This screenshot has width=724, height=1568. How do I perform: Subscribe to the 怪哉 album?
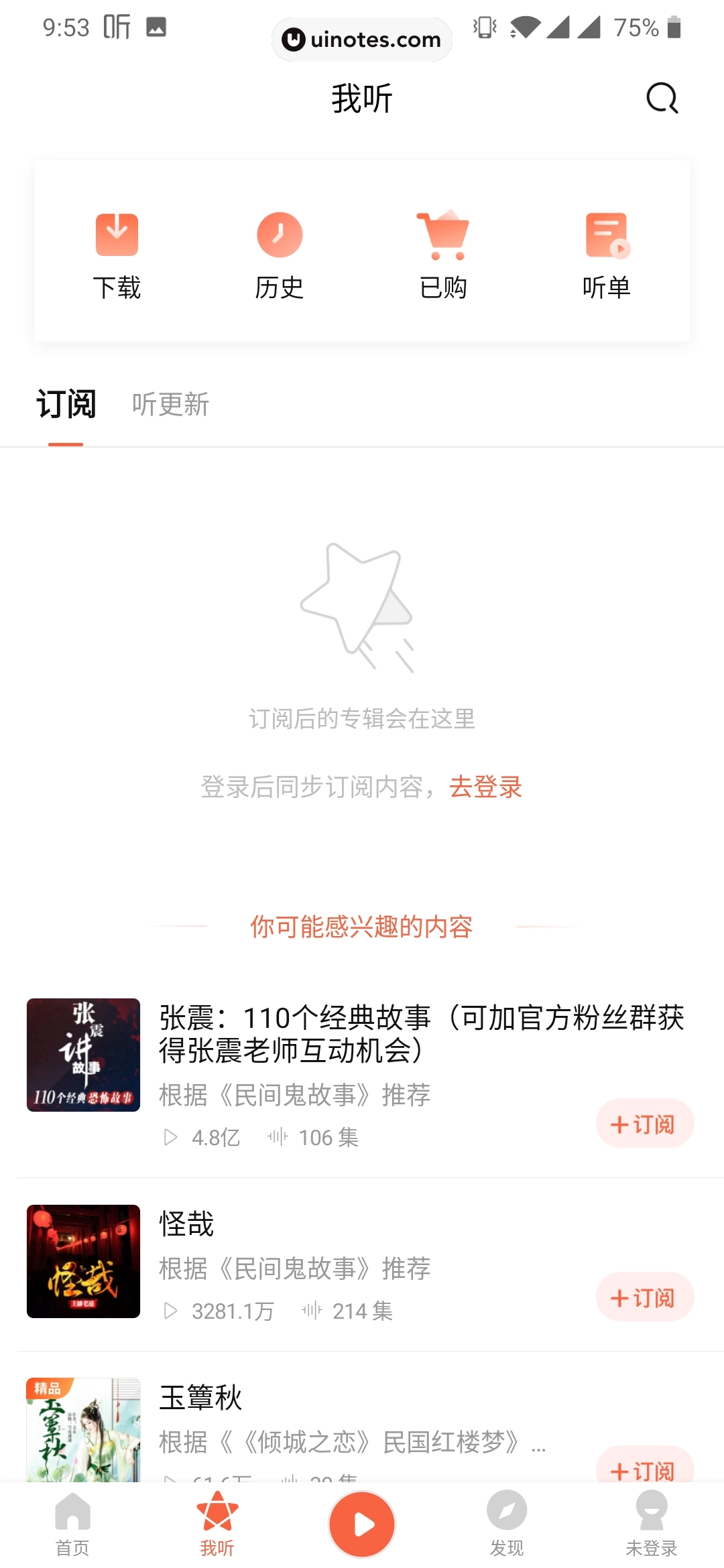(644, 1297)
